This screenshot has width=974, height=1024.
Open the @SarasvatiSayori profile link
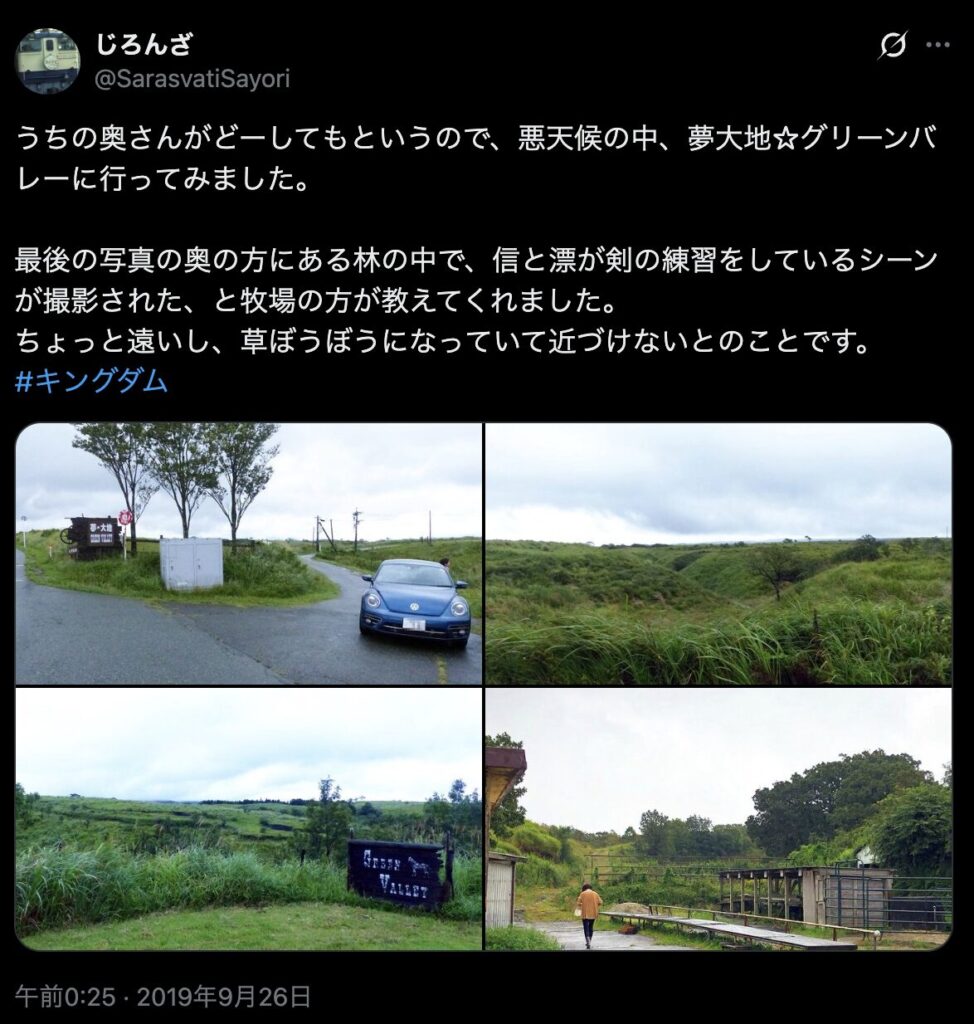point(191,79)
